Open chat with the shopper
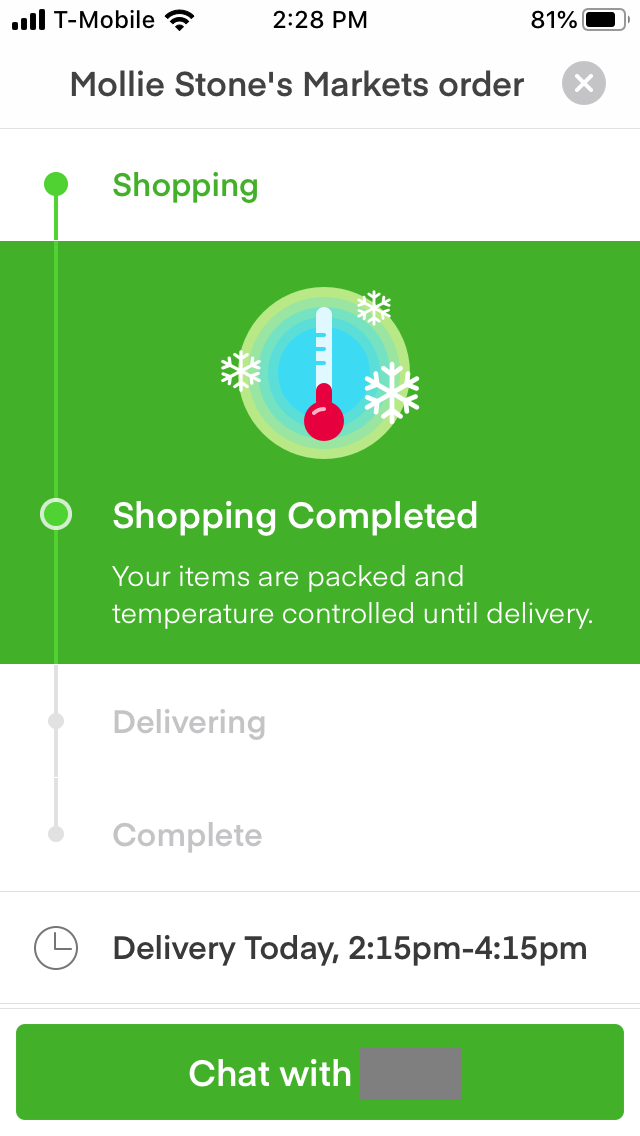 coord(320,1072)
